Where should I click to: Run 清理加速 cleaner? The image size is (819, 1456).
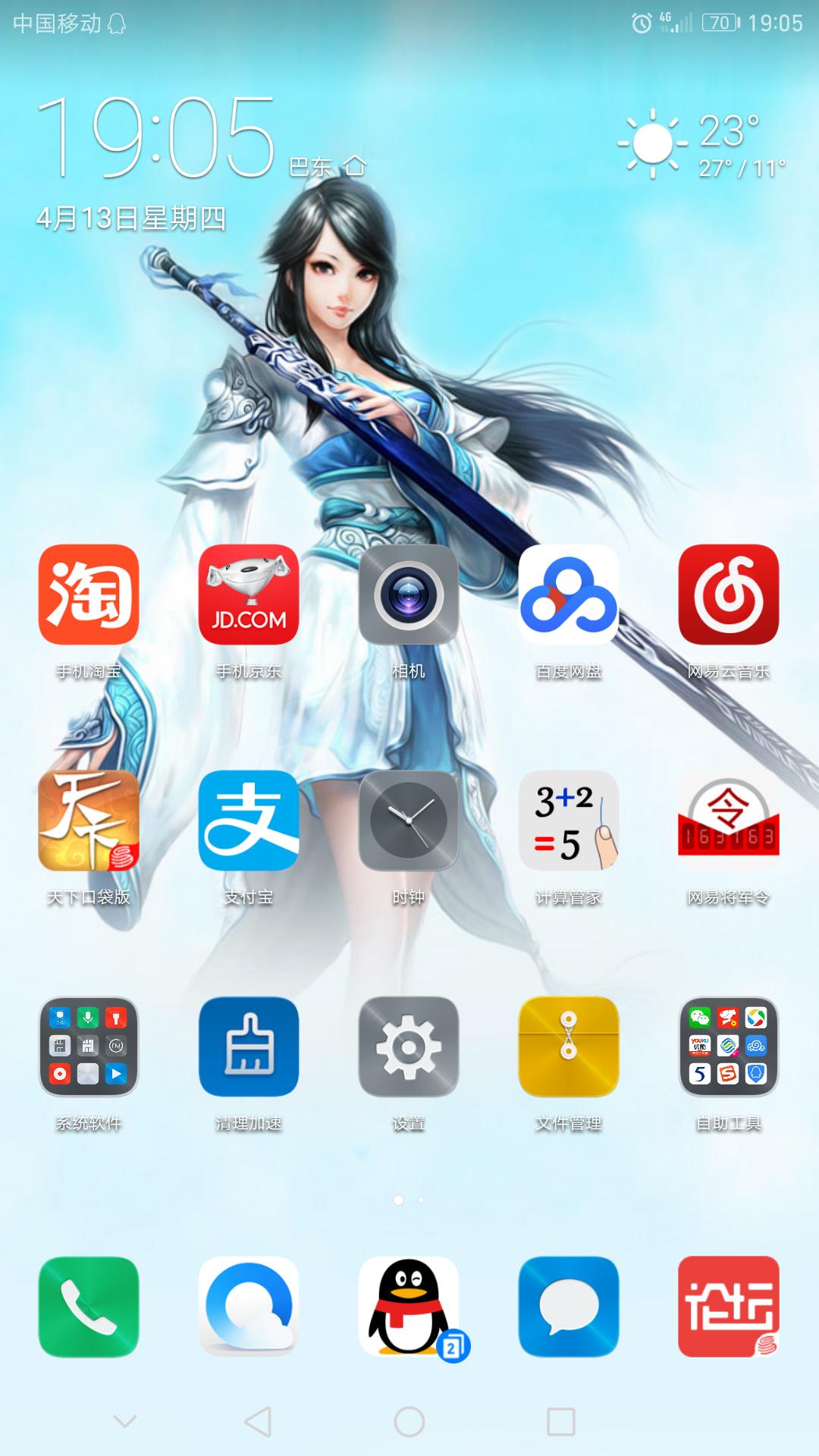click(249, 1046)
